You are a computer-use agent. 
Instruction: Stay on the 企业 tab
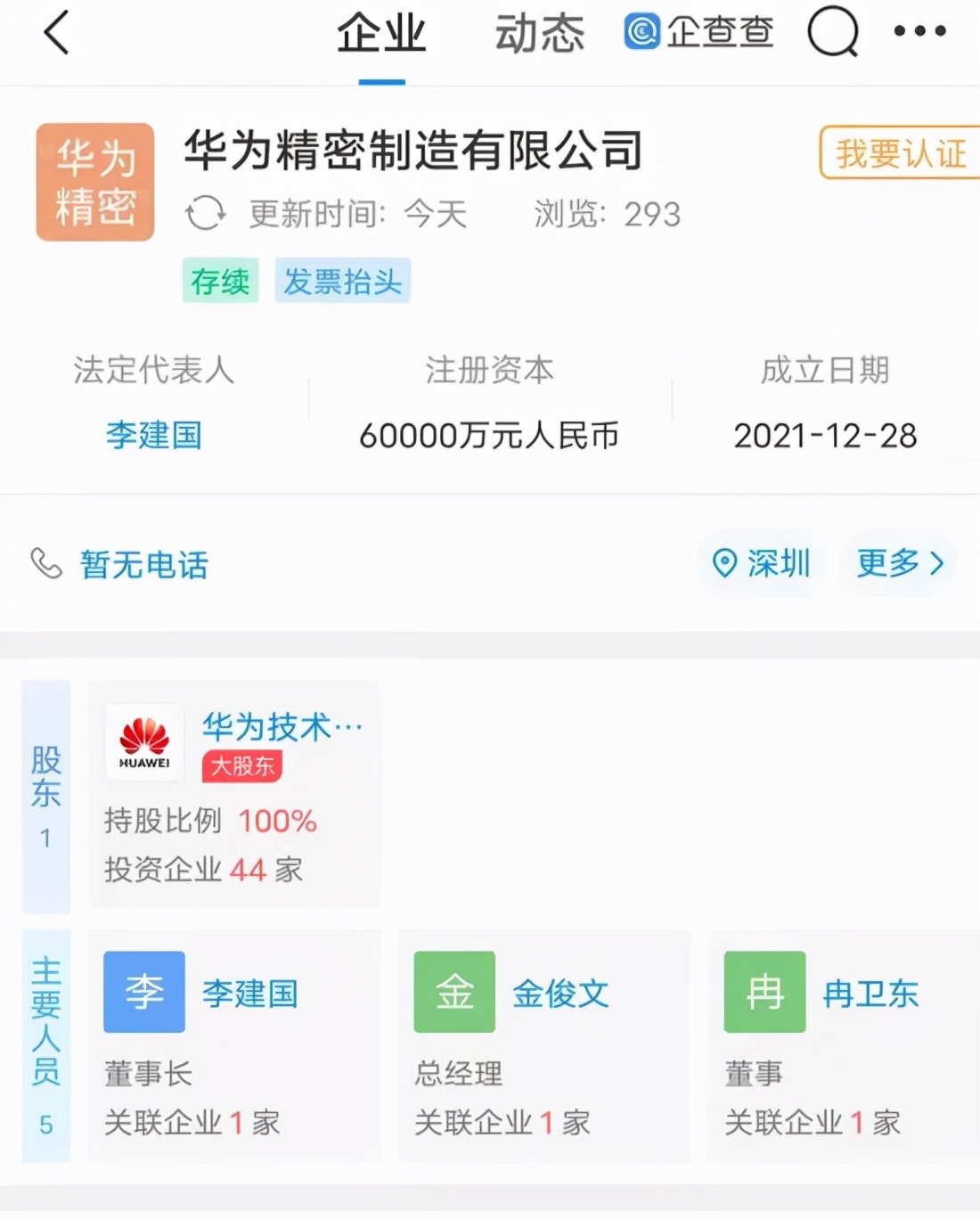point(380,34)
